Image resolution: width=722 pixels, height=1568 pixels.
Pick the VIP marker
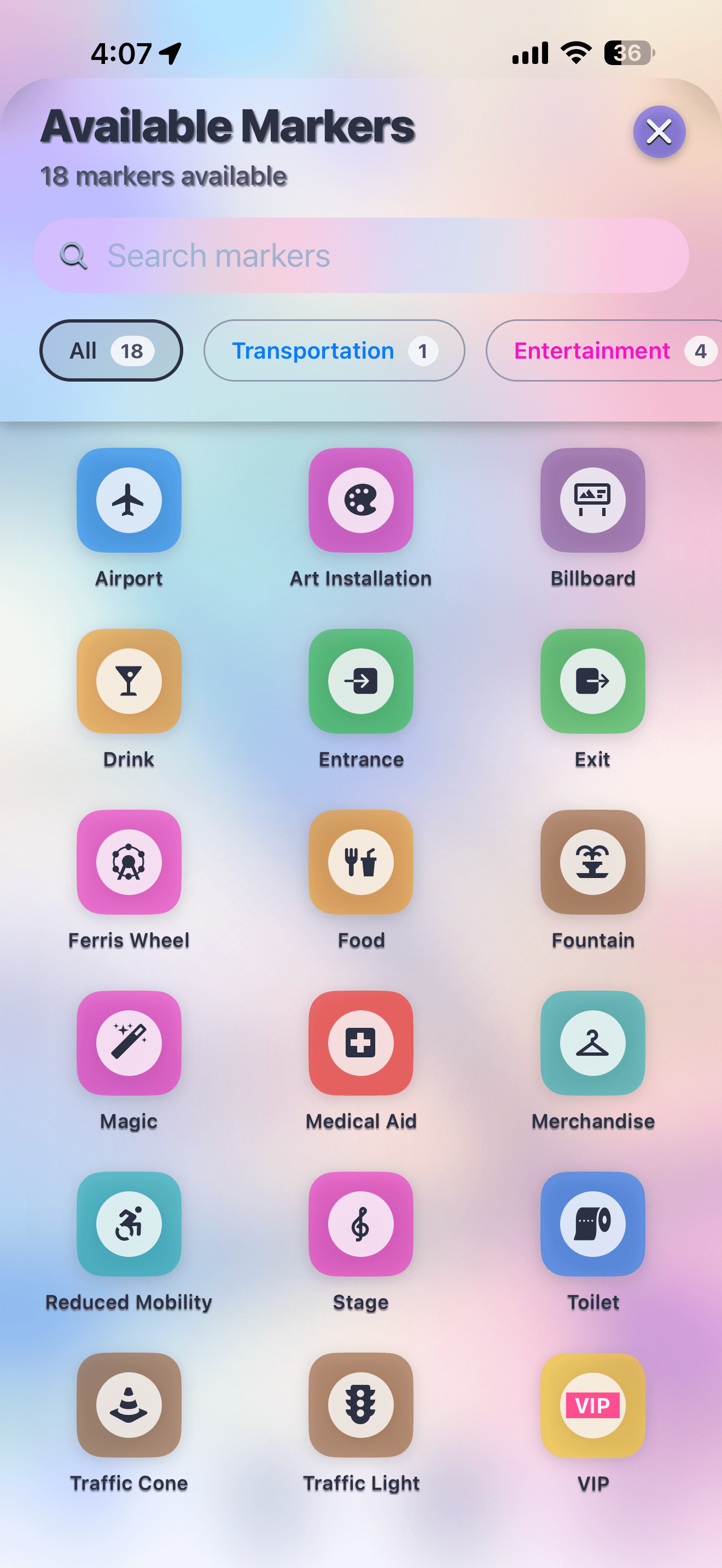tap(592, 1405)
